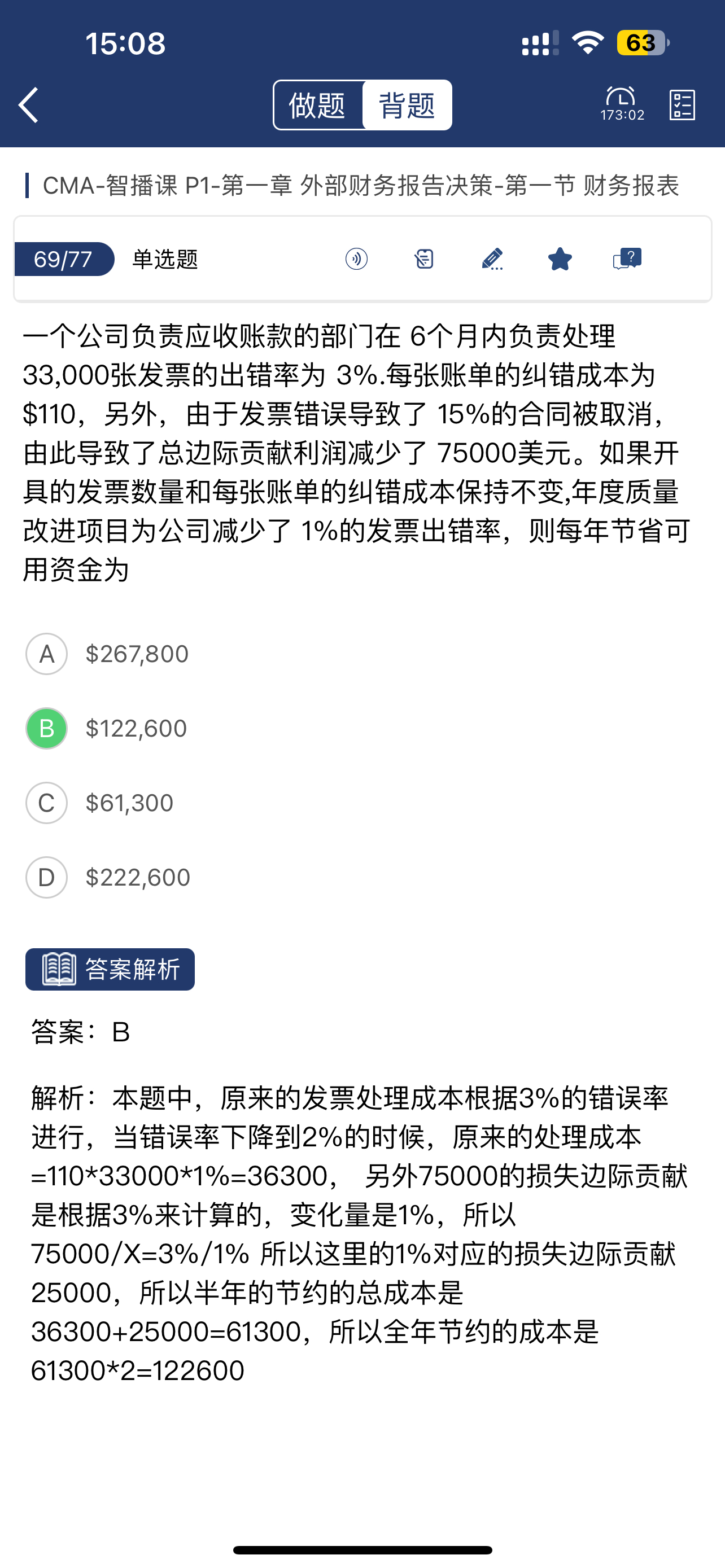Select option B $122,600
This screenshot has width=725, height=1568.
pos(47,728)
